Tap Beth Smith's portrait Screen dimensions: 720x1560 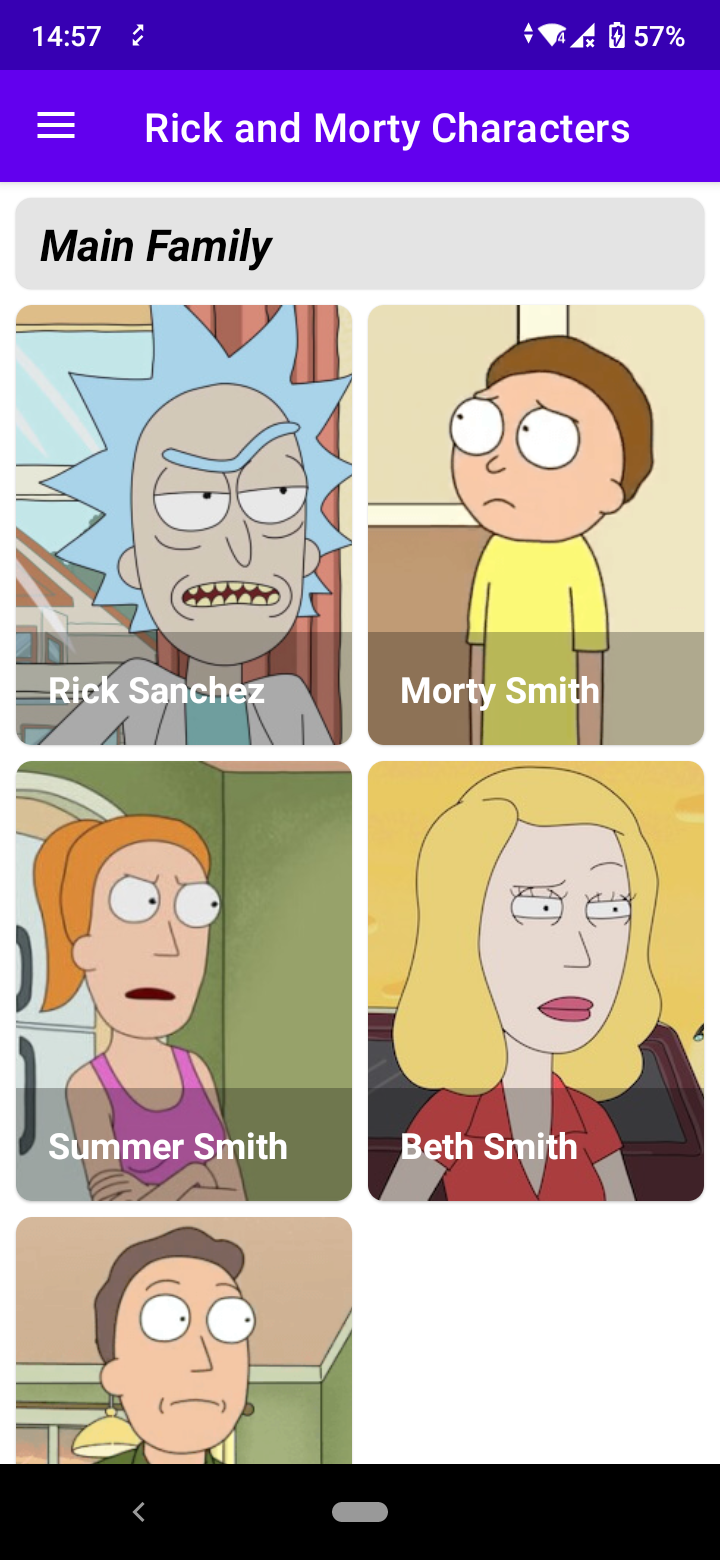tap(536, 980)
